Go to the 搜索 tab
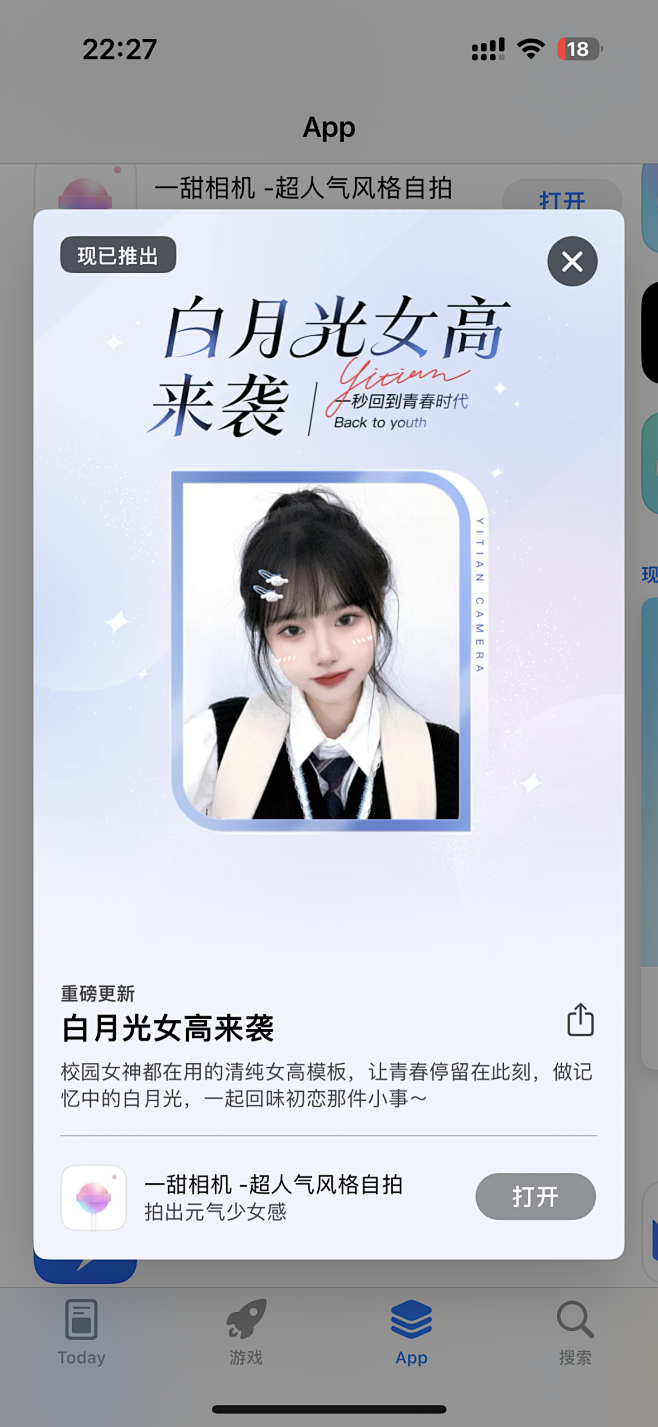 click(575, 1332)
